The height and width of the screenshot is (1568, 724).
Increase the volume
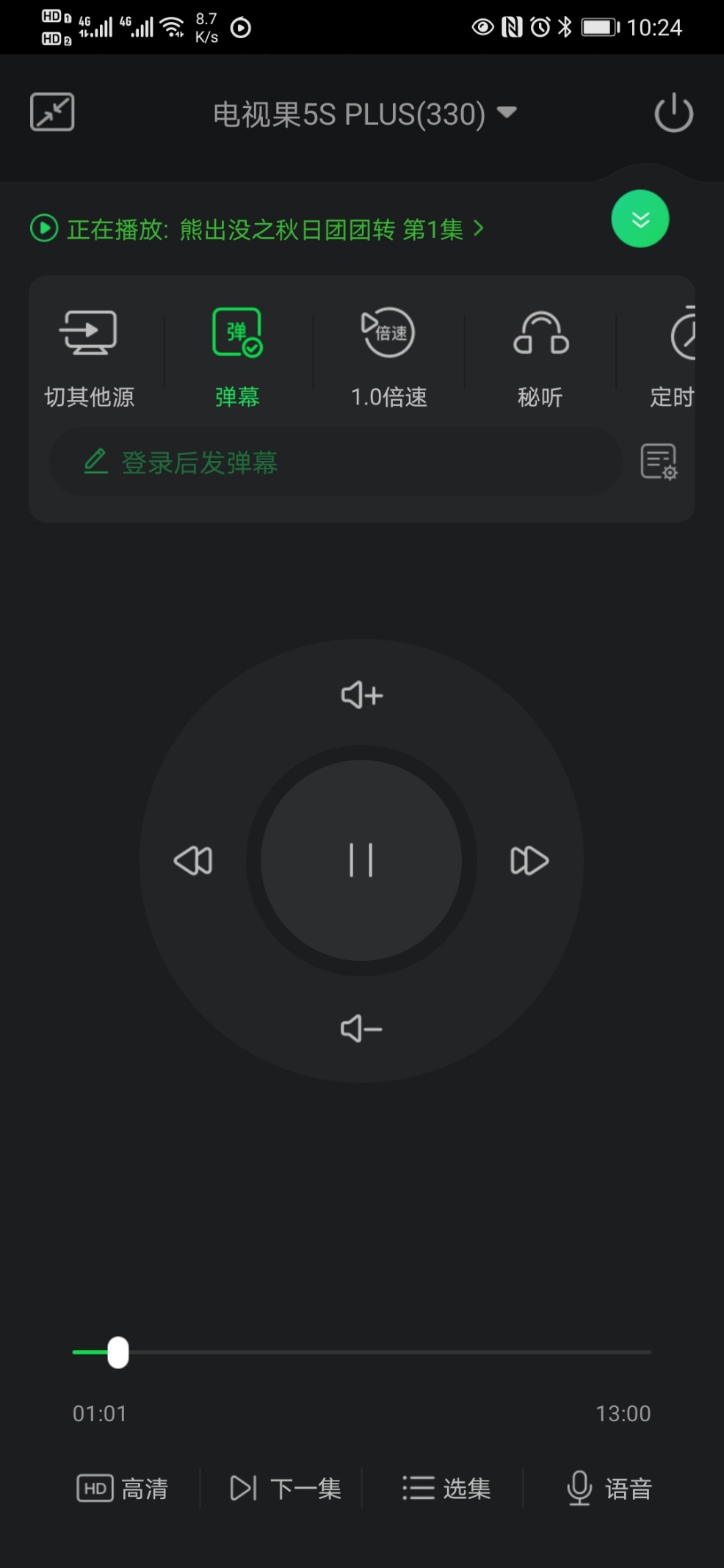(361, 695)
